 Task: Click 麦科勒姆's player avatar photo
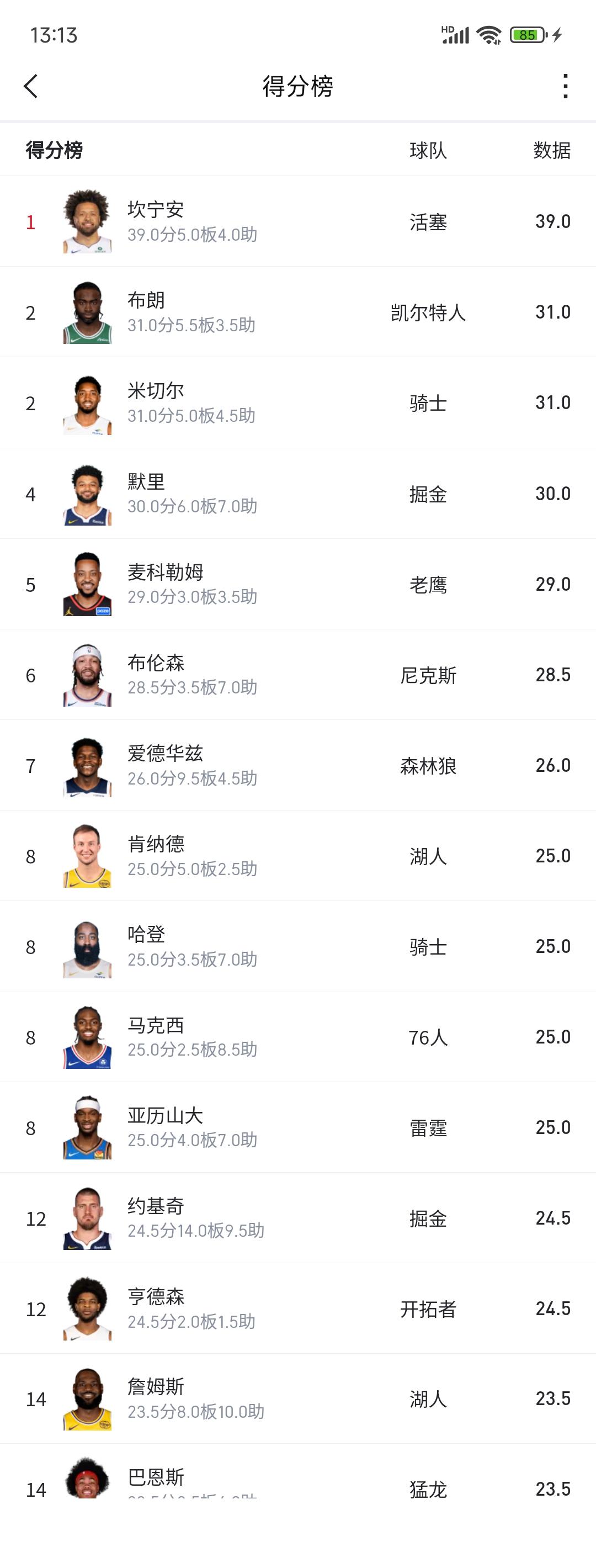click(x=87, y=584)
